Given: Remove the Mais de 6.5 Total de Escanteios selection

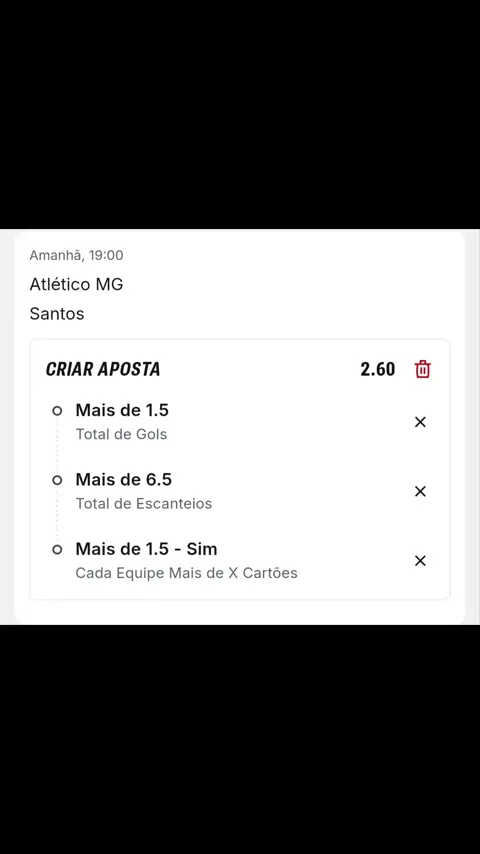Looking at the screenshot, I should 420,491.
